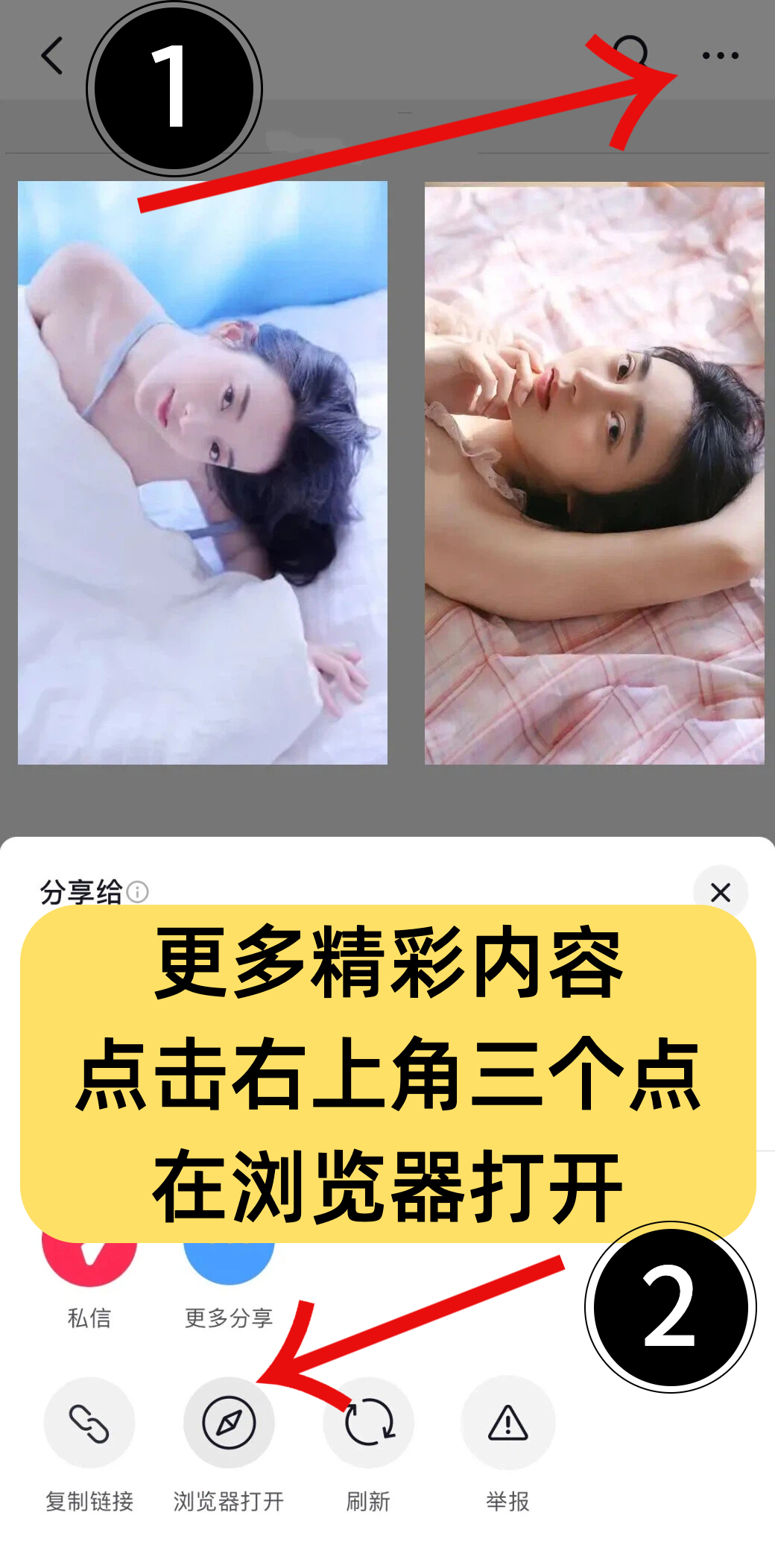Screen dimensions: 775x1568
Task: Close the share panel with the X
Action: (x=721, y=891)
